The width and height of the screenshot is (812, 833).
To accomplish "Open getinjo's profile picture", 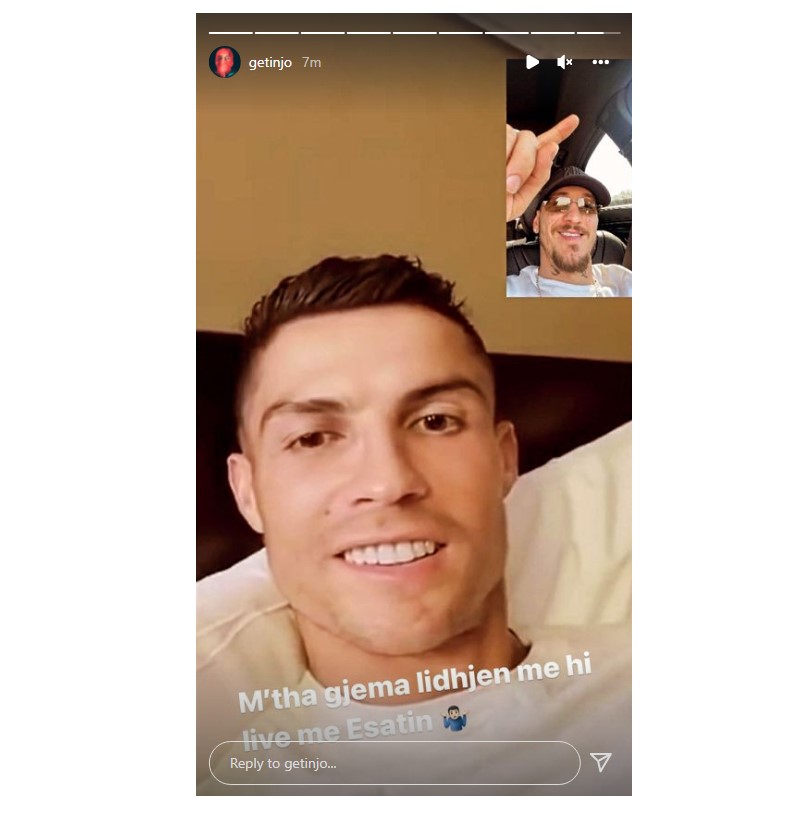I will [224, 62].
